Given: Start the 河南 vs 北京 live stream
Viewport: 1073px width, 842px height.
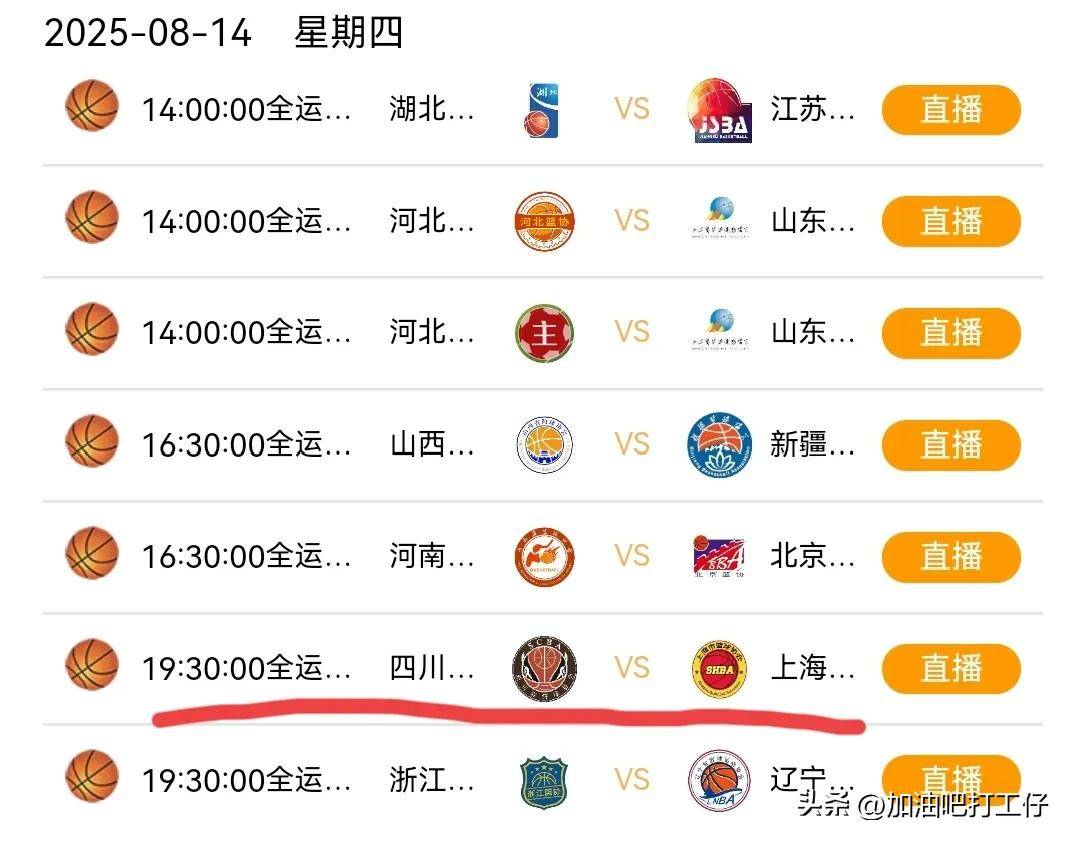Looking at the screenshot, I should click(x=950, y=557).
